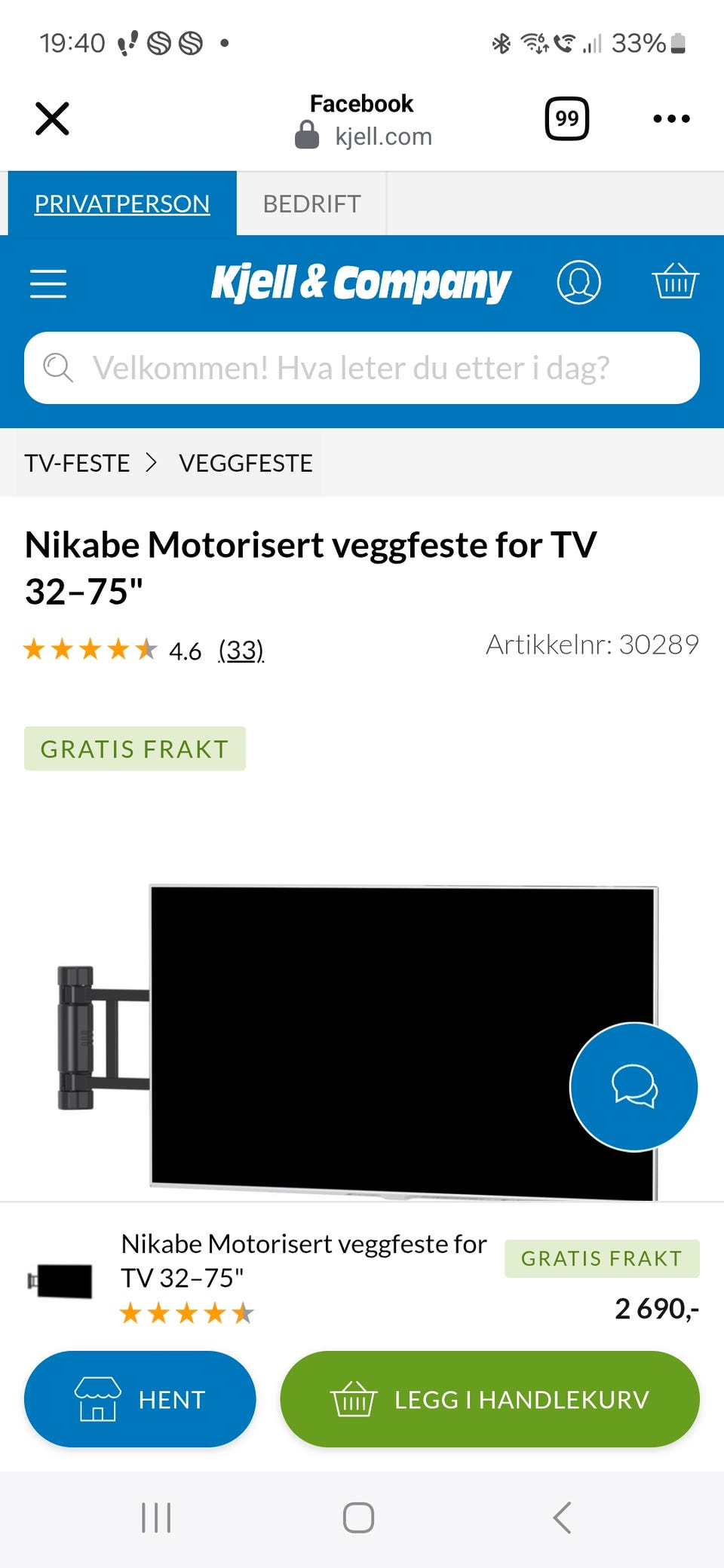This screenshot has width=724, height=1568.
Task: Open the three-dot overflow menu
Action: point(670,118)
